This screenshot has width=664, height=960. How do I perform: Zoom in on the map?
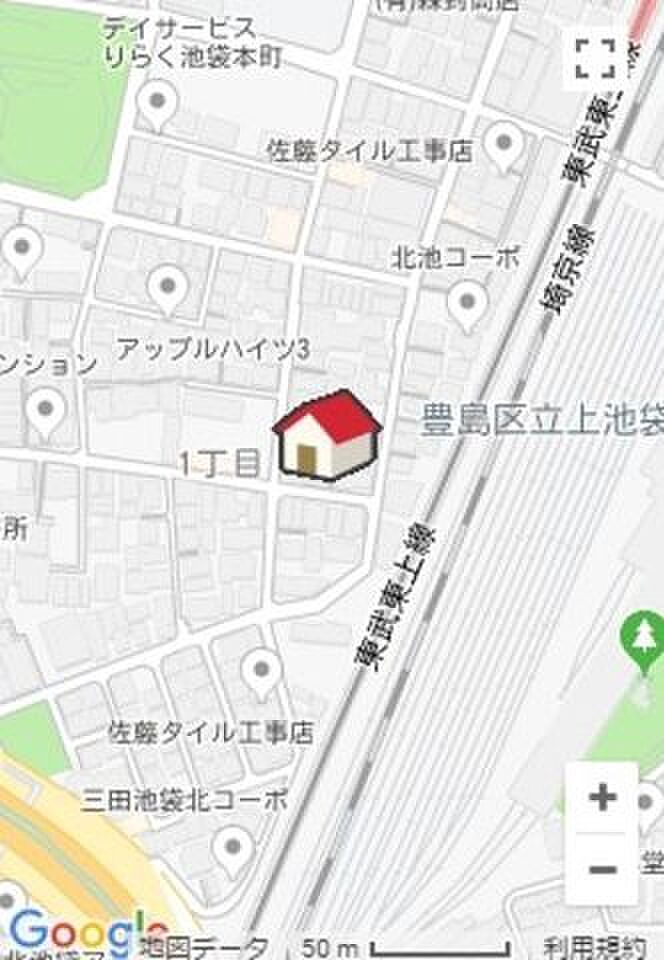[602, 797]
